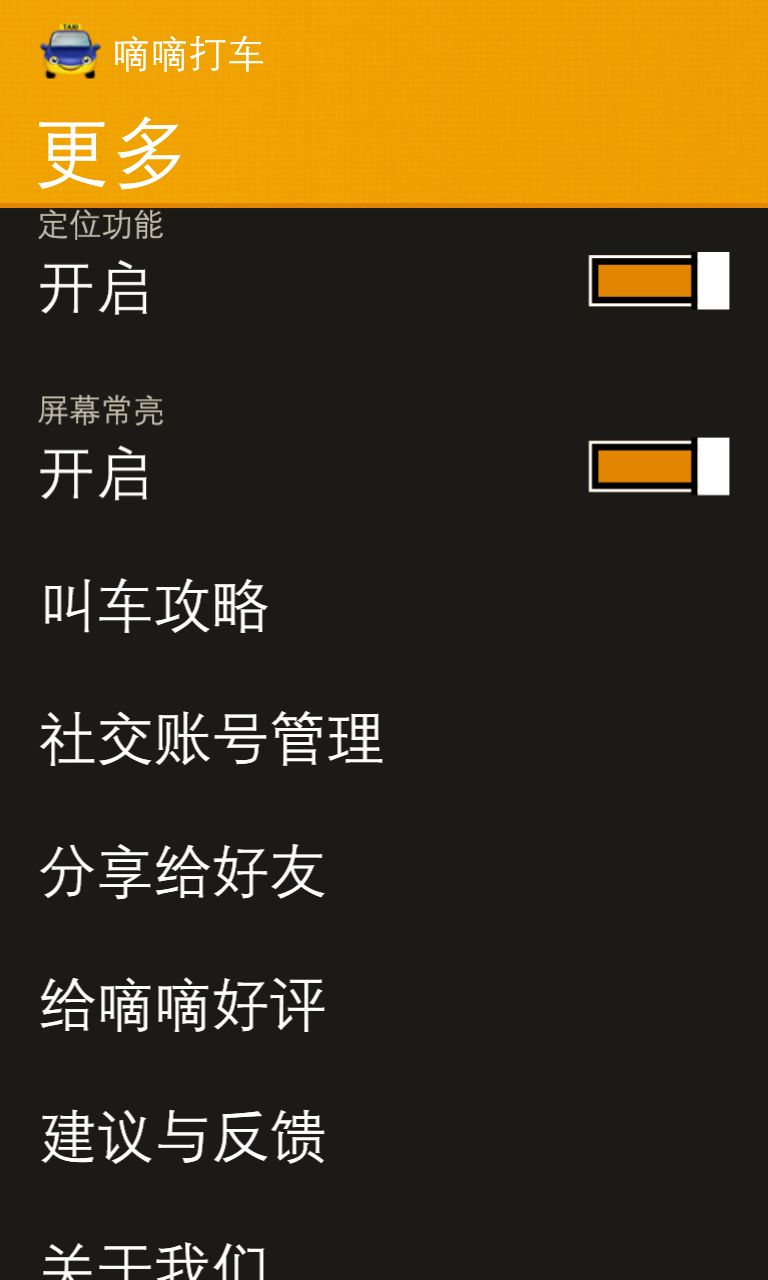Image resolution: width=768 pixels, height=1280 pixels.
Task: Open 建议与反馈
Action: 182,1137
